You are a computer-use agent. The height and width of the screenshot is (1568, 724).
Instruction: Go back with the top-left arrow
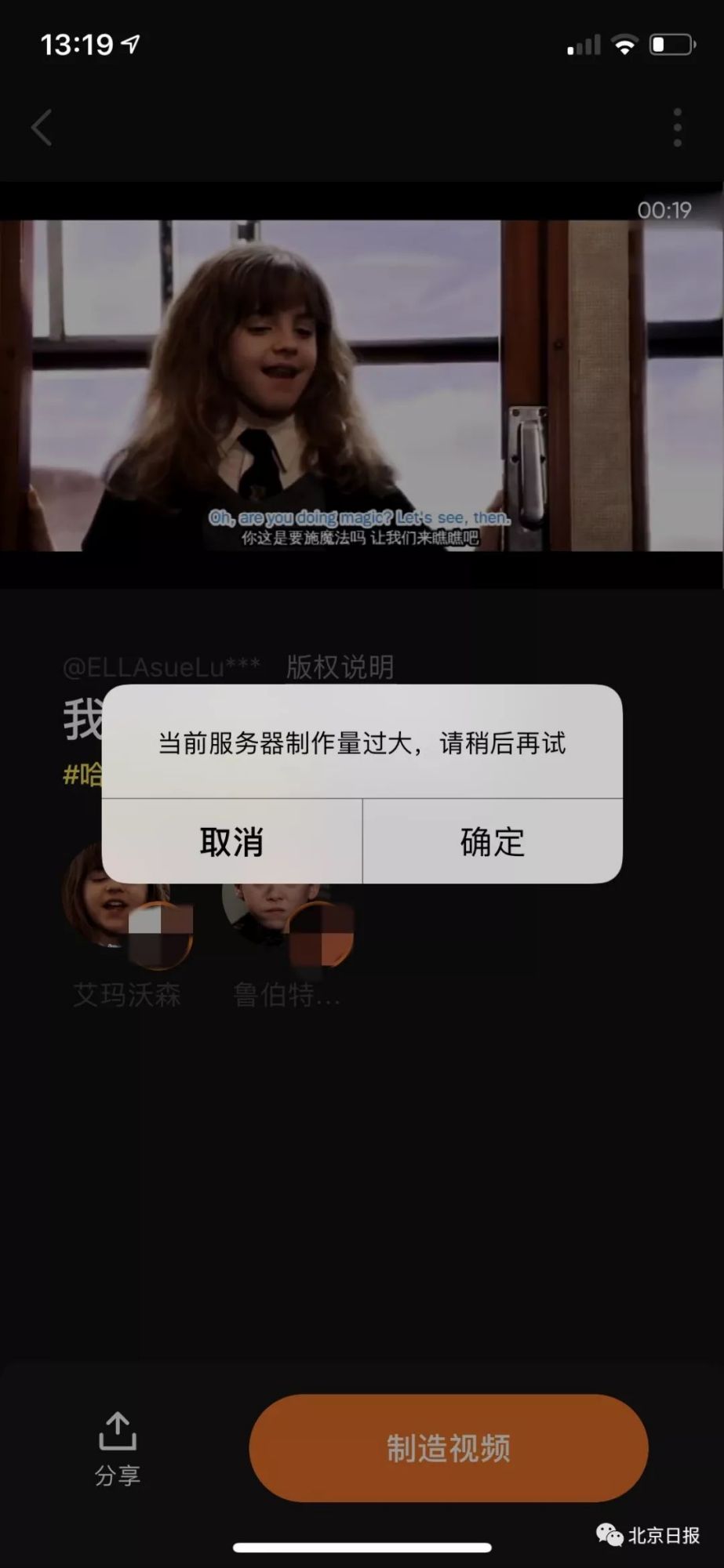click(x=42, y=127)
